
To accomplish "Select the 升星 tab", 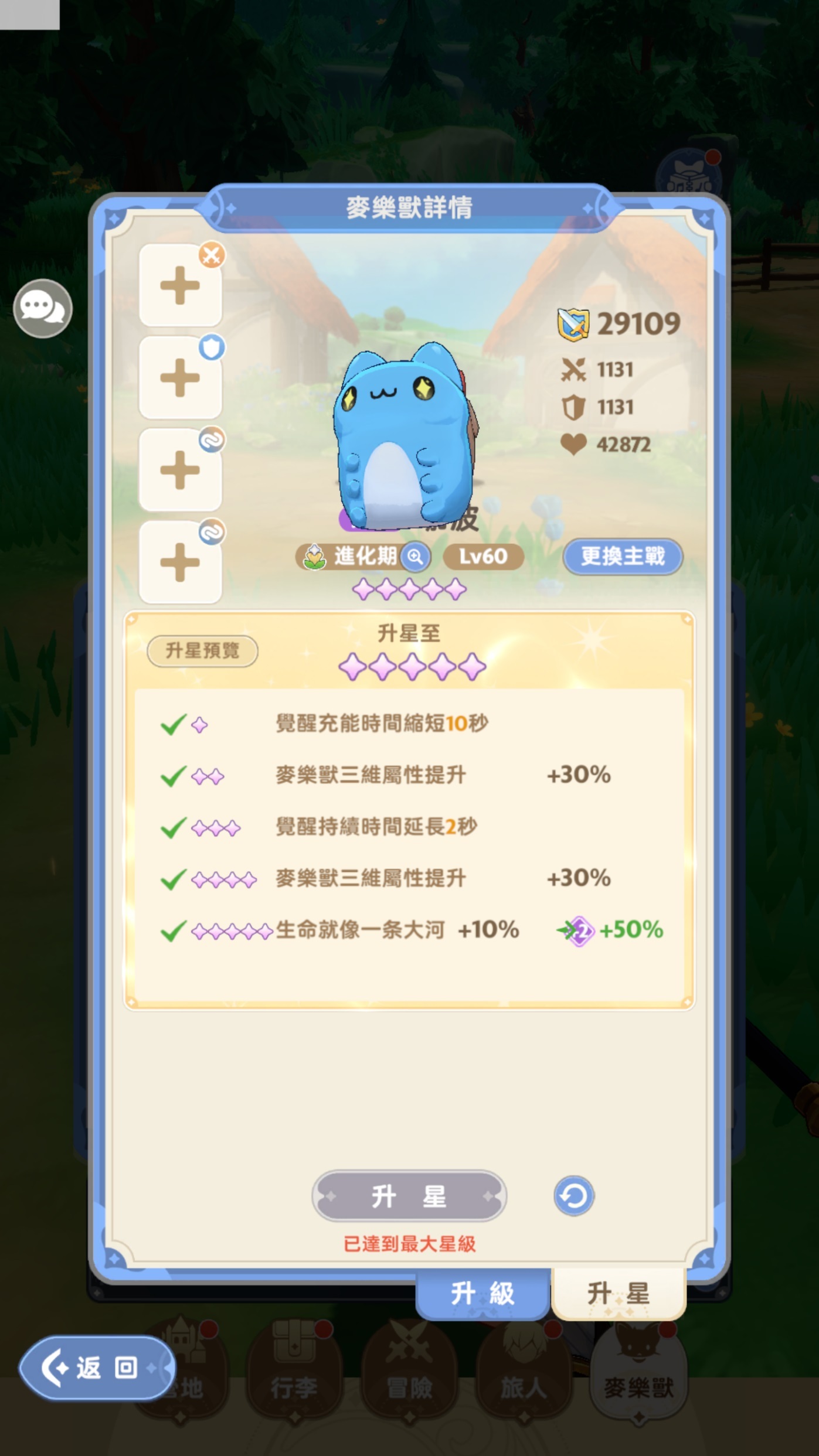I will tap(619, 1293).
